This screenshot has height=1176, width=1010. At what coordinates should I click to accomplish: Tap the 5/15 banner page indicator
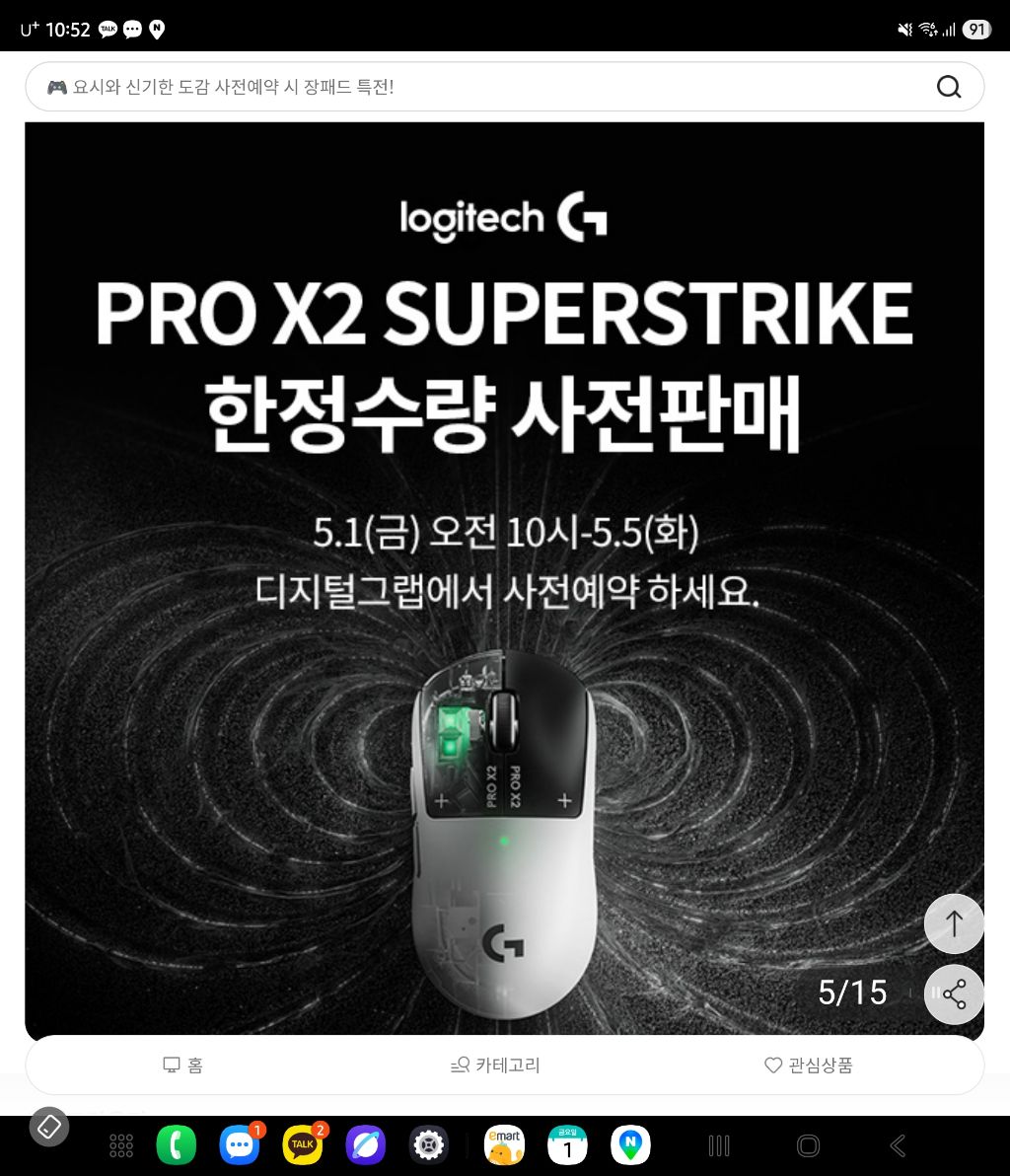(x=852, y=992)
